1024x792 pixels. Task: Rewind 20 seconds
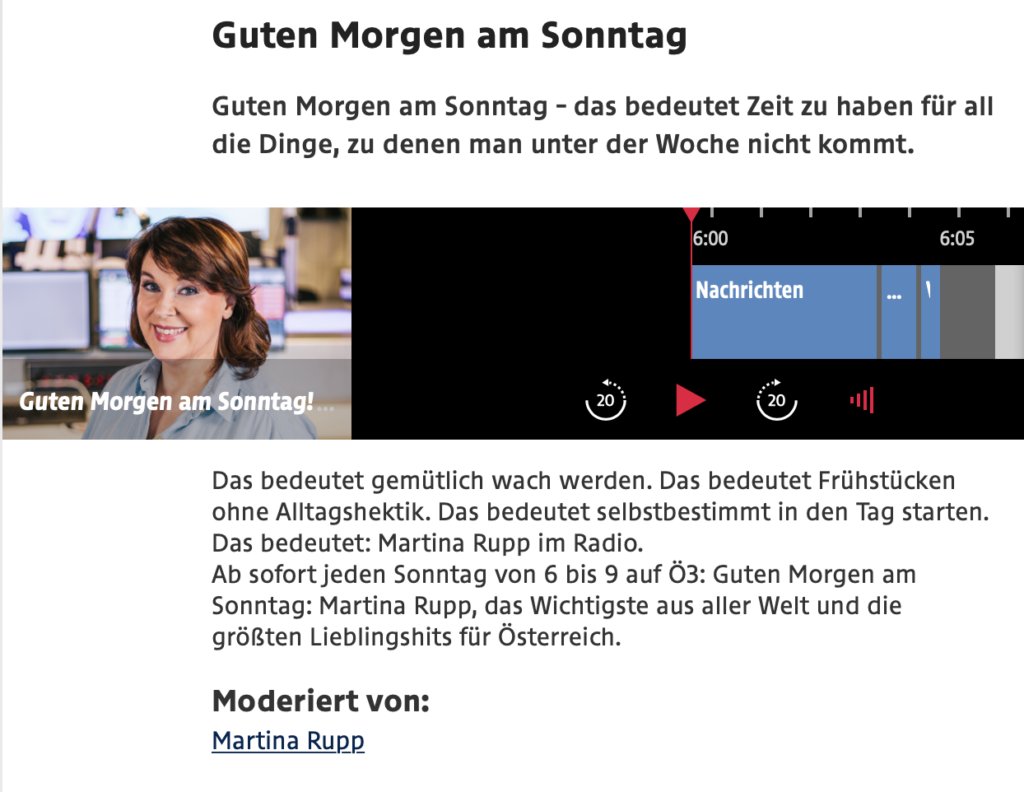pos(605,401)
